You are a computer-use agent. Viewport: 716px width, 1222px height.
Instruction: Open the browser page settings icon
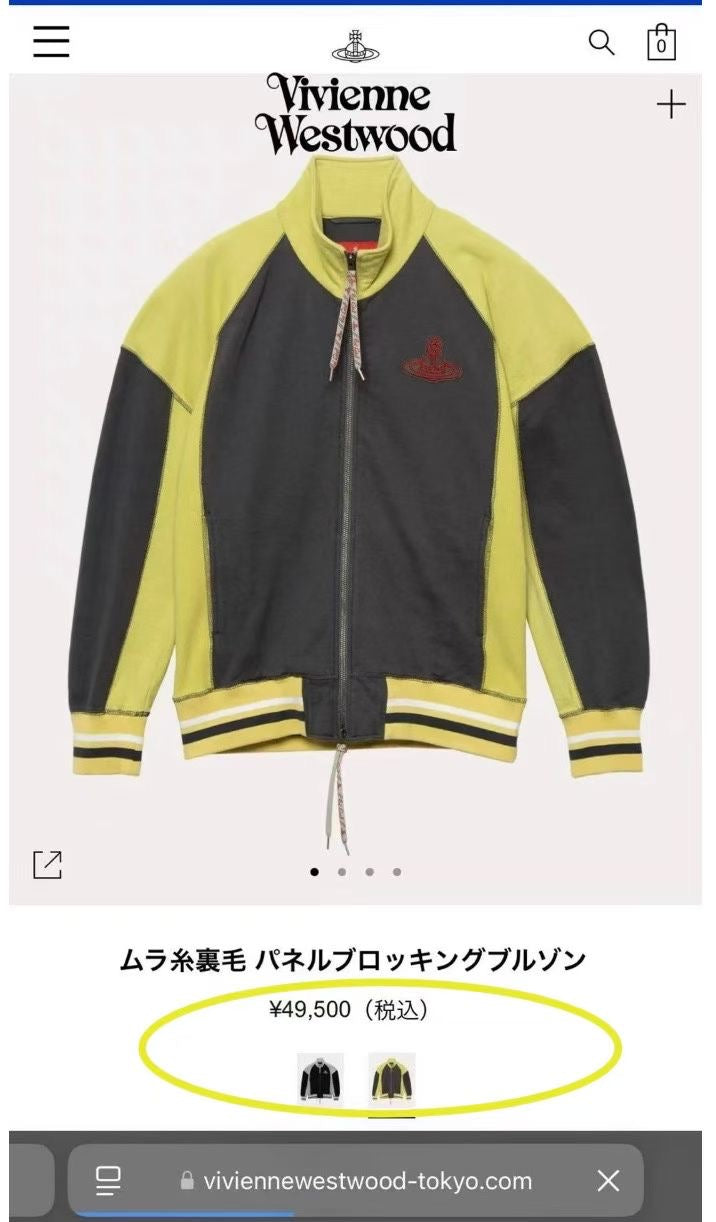pos(108,1181)
